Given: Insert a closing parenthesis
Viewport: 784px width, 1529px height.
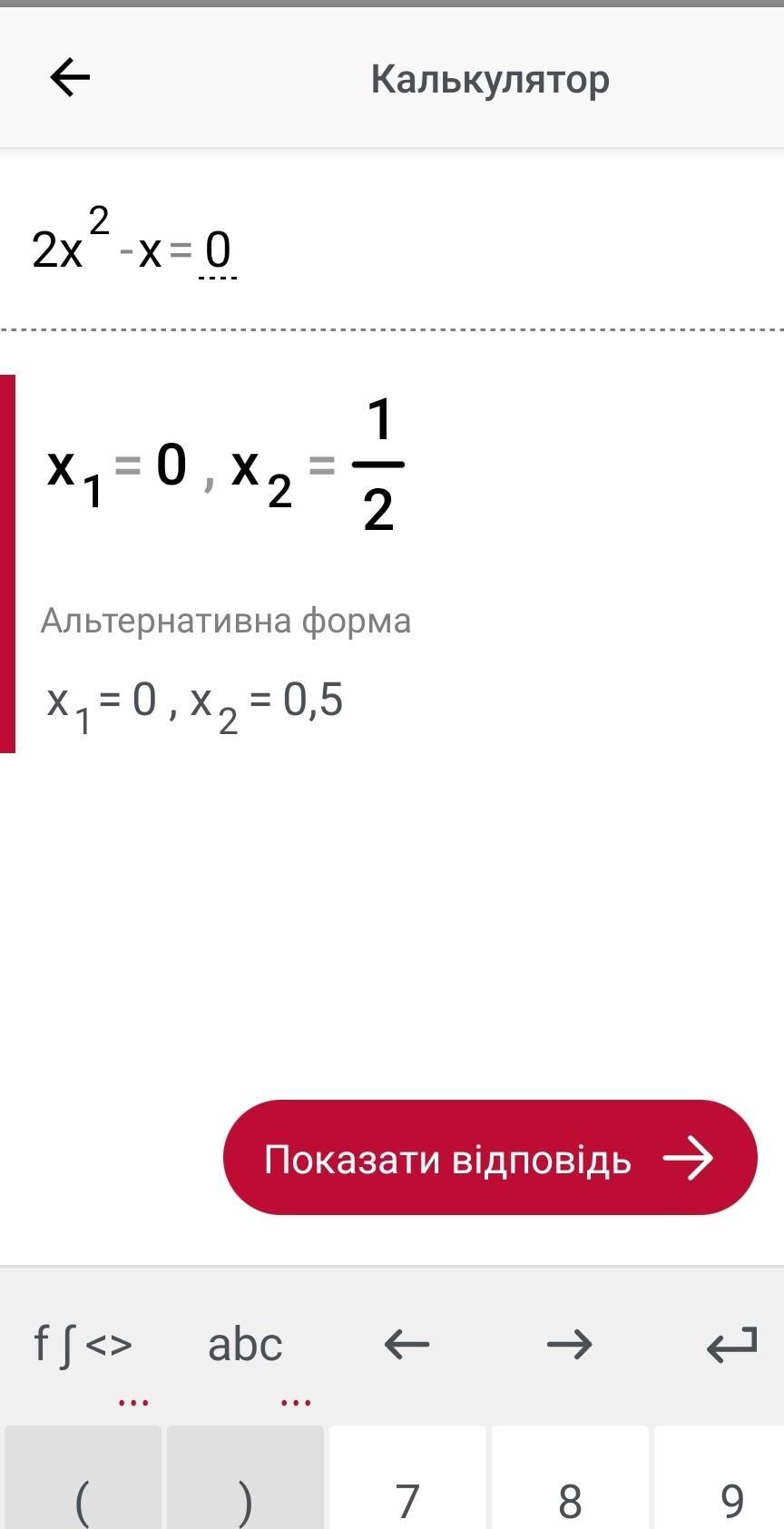Looking at the screenshot, I should [245, 1477].
